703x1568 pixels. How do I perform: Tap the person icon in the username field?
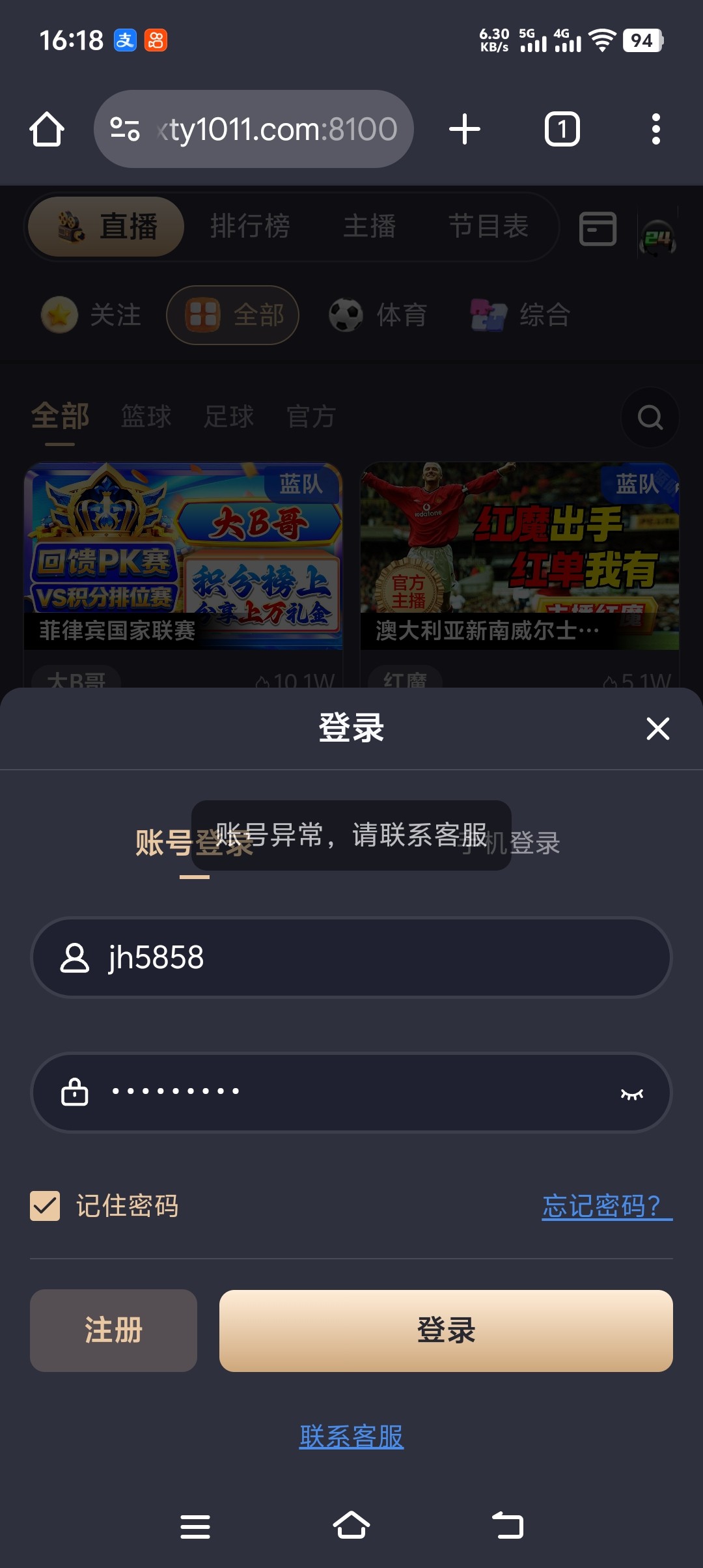point(74,957)
